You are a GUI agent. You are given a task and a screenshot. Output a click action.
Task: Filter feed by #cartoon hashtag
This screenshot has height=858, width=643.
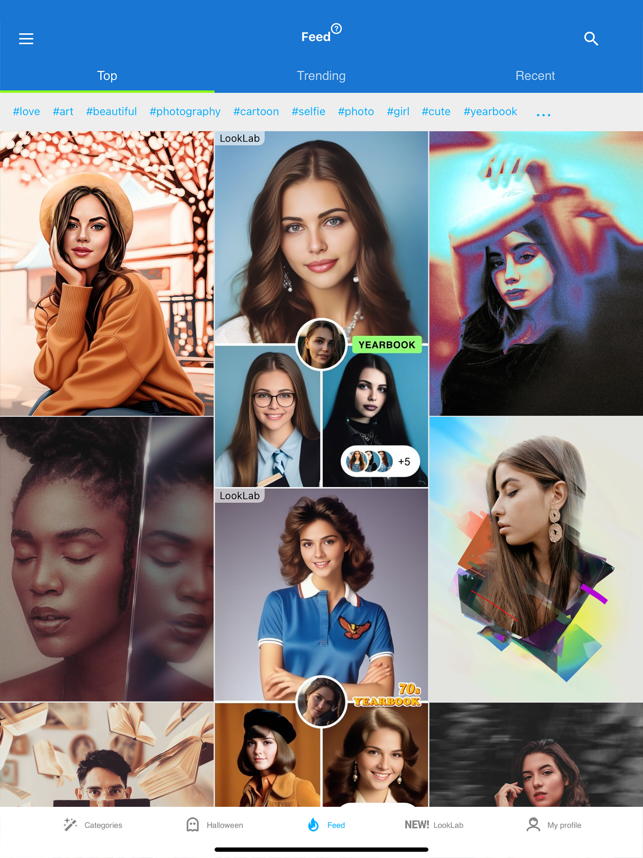tap(256, 112)
